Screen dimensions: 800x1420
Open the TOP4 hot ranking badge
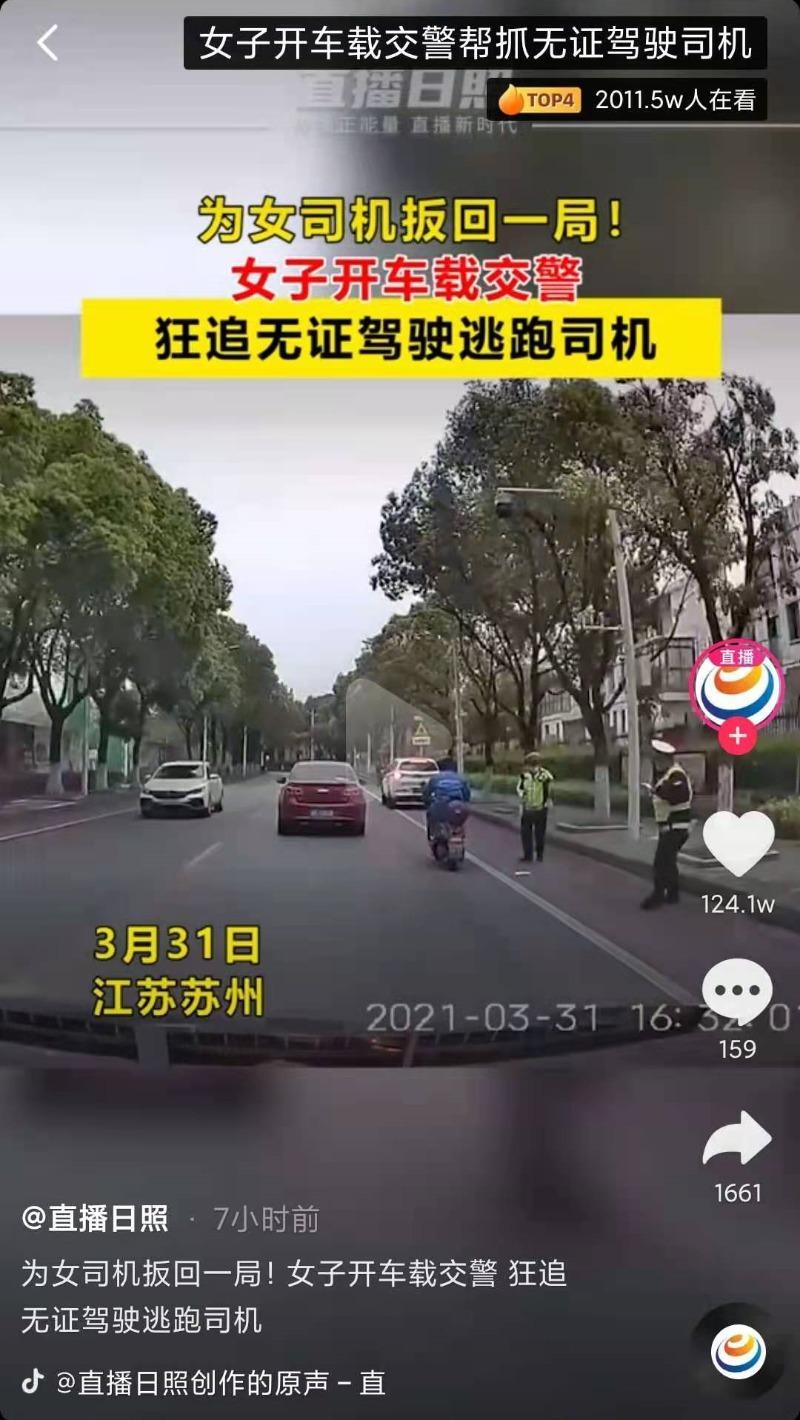[x=540, y=100]
